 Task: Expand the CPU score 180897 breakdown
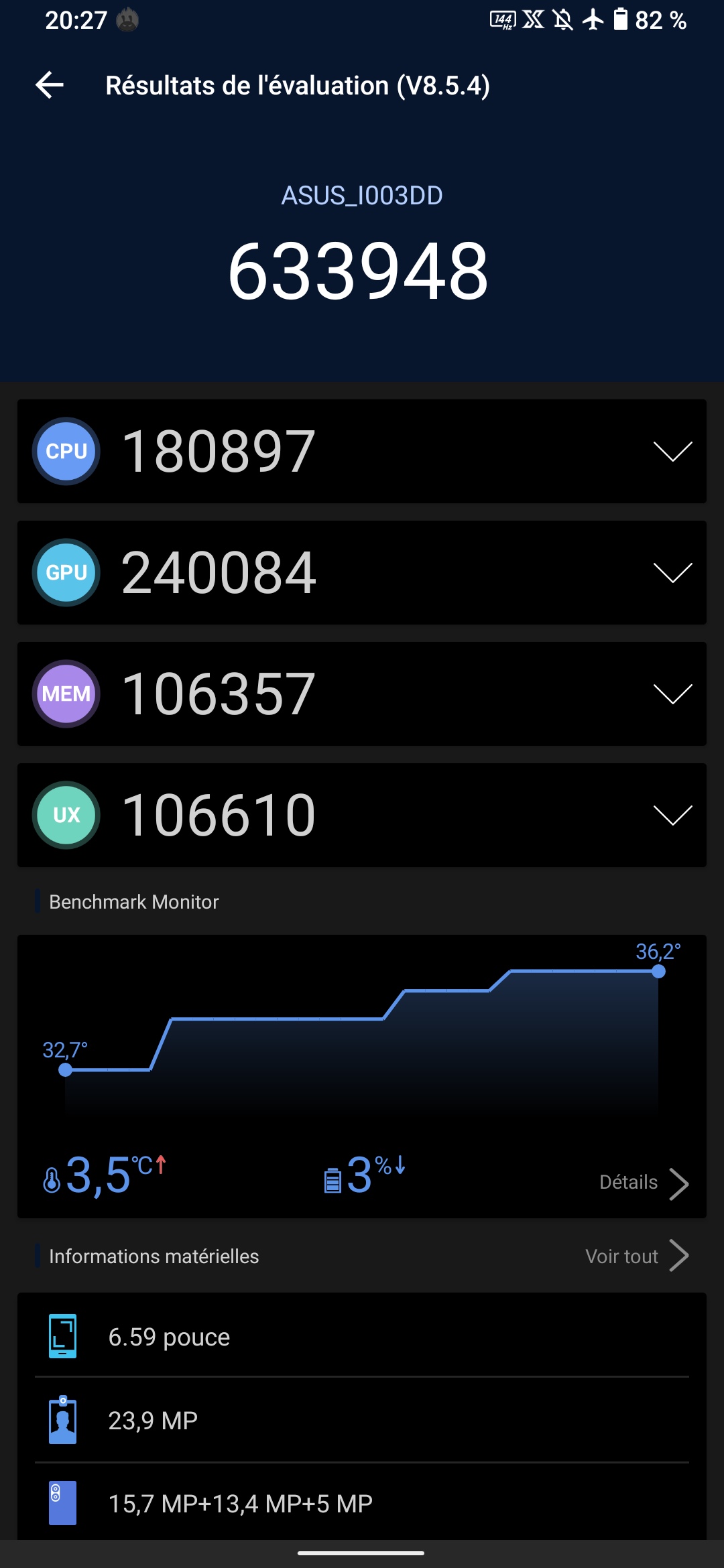672,452
